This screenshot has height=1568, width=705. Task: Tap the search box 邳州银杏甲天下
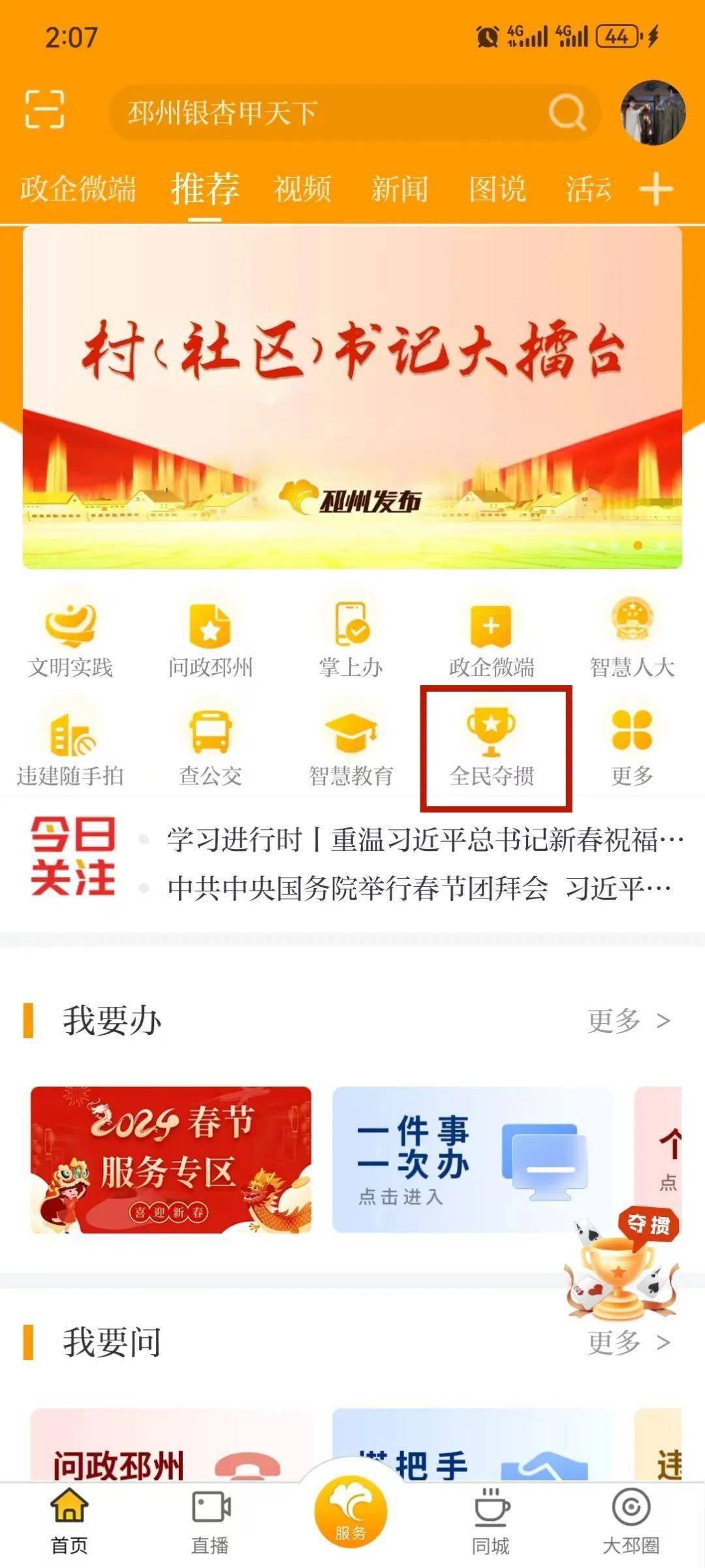pos(354,112)
